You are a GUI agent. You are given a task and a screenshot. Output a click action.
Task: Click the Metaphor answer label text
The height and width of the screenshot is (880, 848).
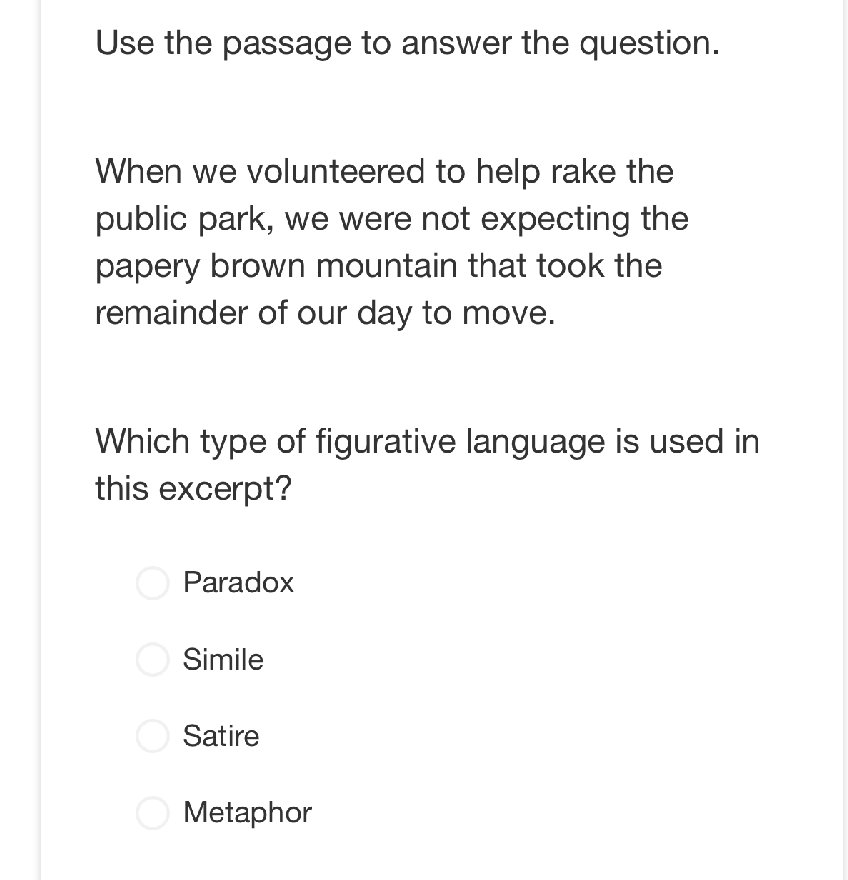pyautogui.click(x=247, y=813)
